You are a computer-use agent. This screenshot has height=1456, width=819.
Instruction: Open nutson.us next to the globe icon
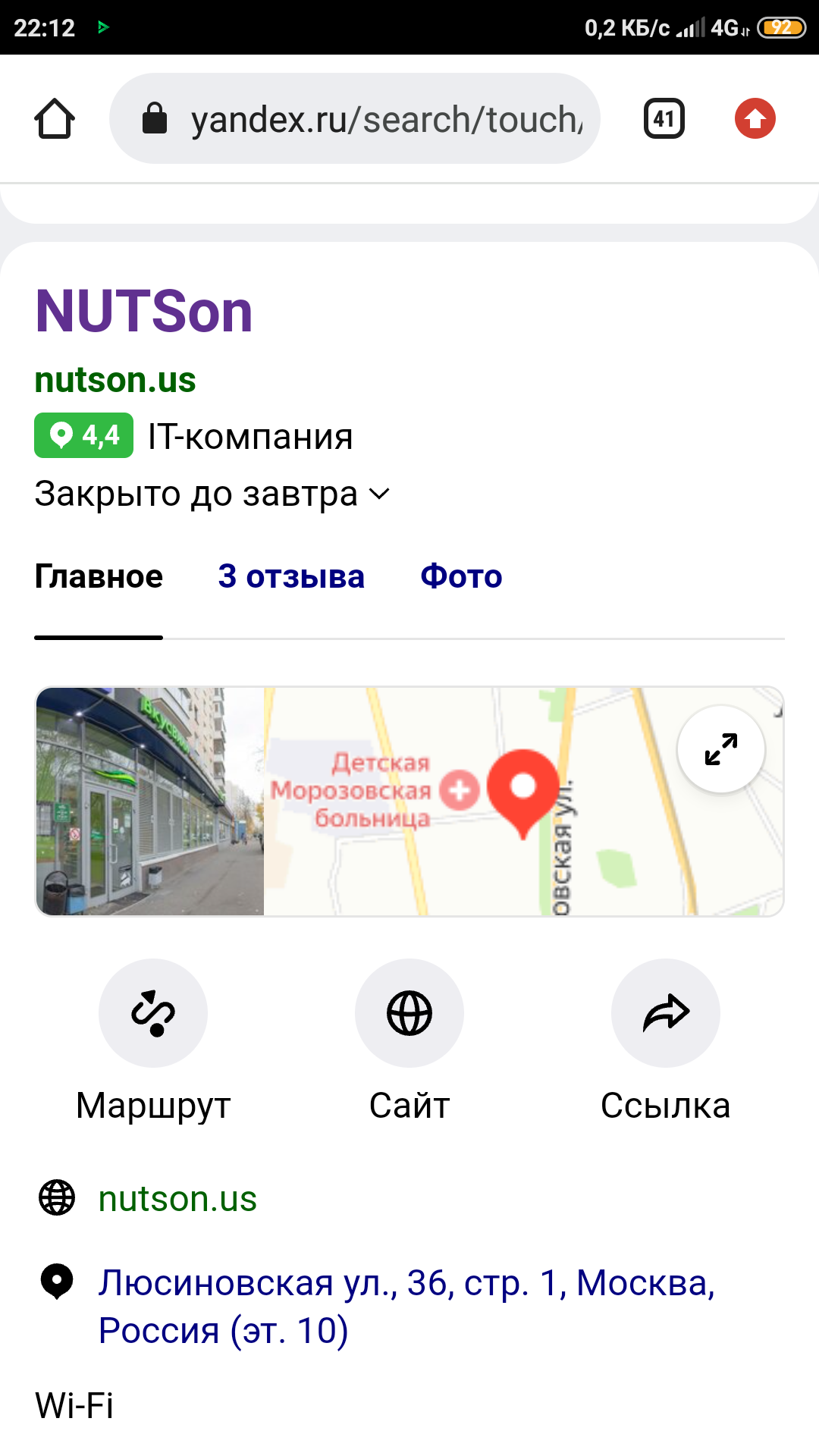pyautogui.click(x=177, y=1199)
